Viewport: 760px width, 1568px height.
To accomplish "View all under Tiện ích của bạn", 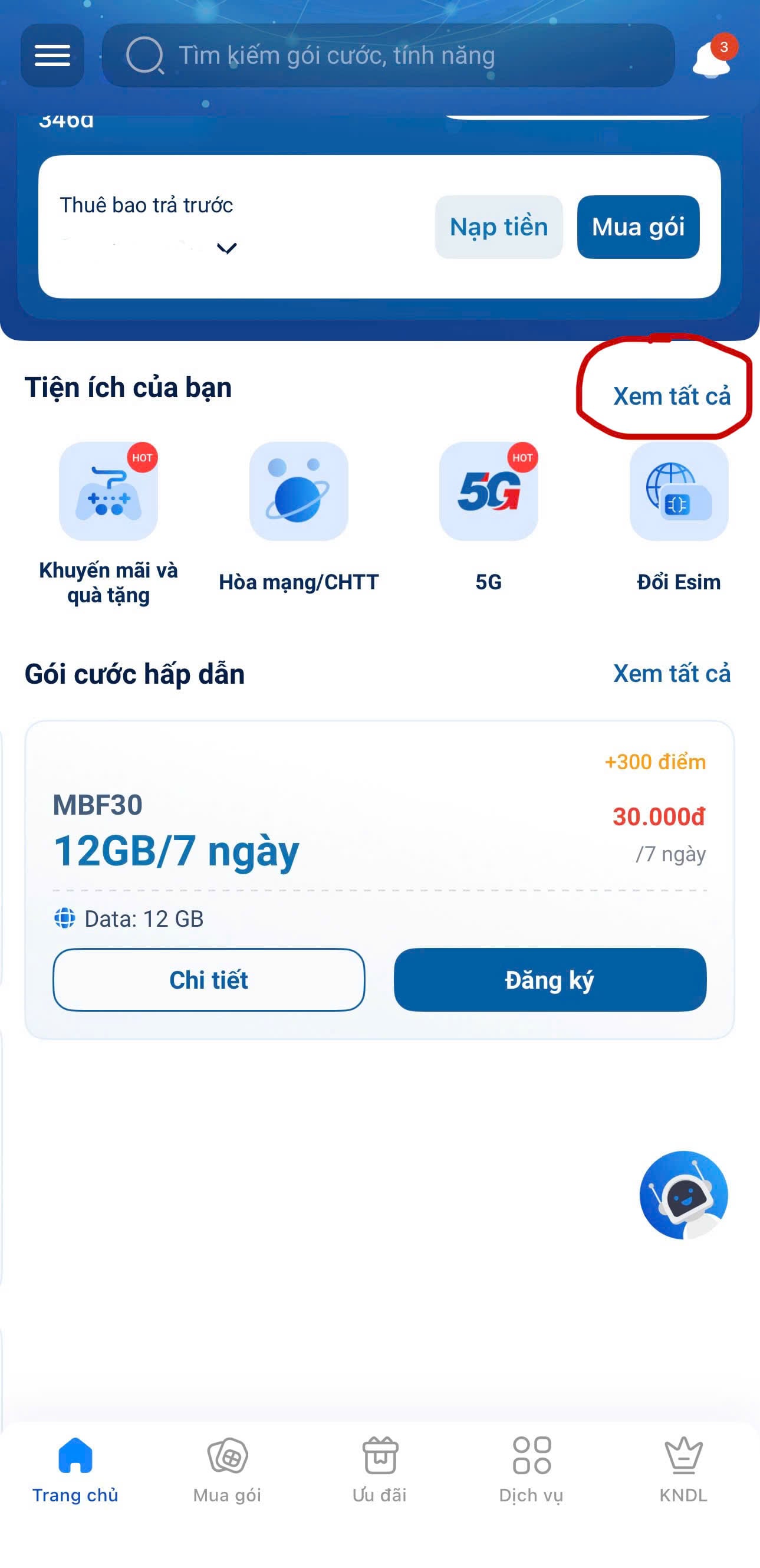I will (671, 396).
